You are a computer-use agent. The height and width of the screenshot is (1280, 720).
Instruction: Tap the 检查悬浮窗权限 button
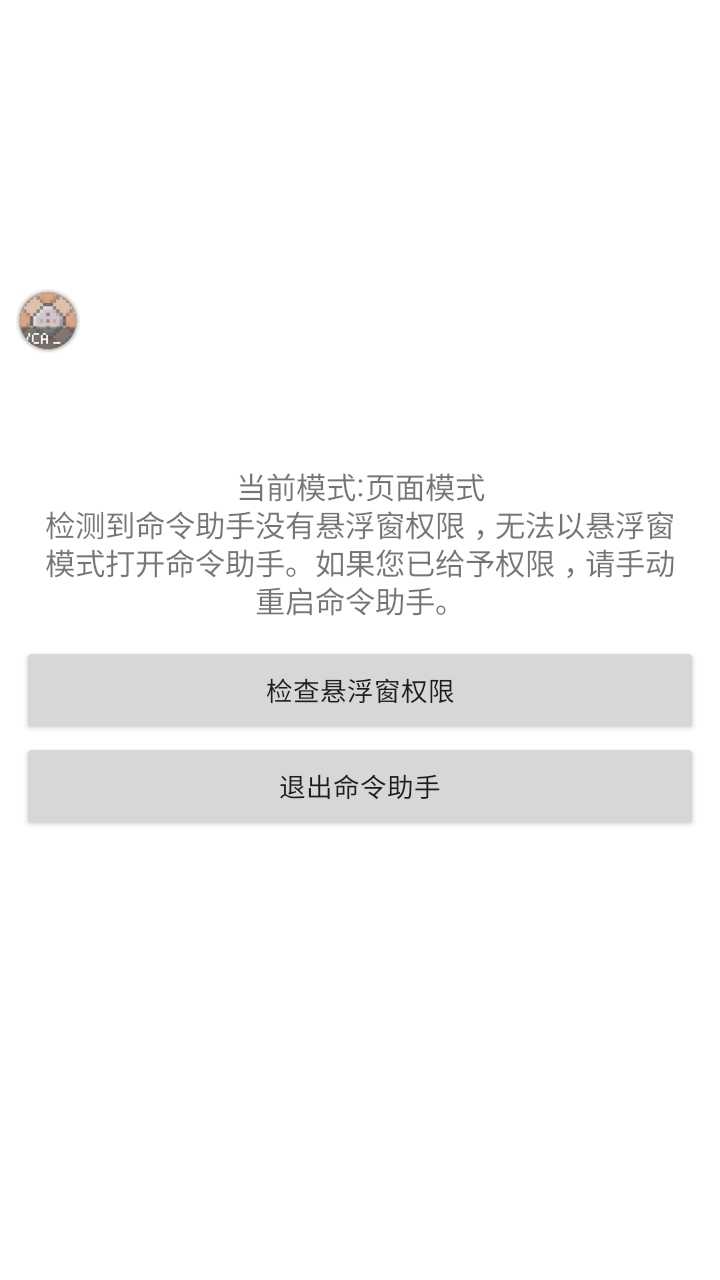tap(360, 690)
